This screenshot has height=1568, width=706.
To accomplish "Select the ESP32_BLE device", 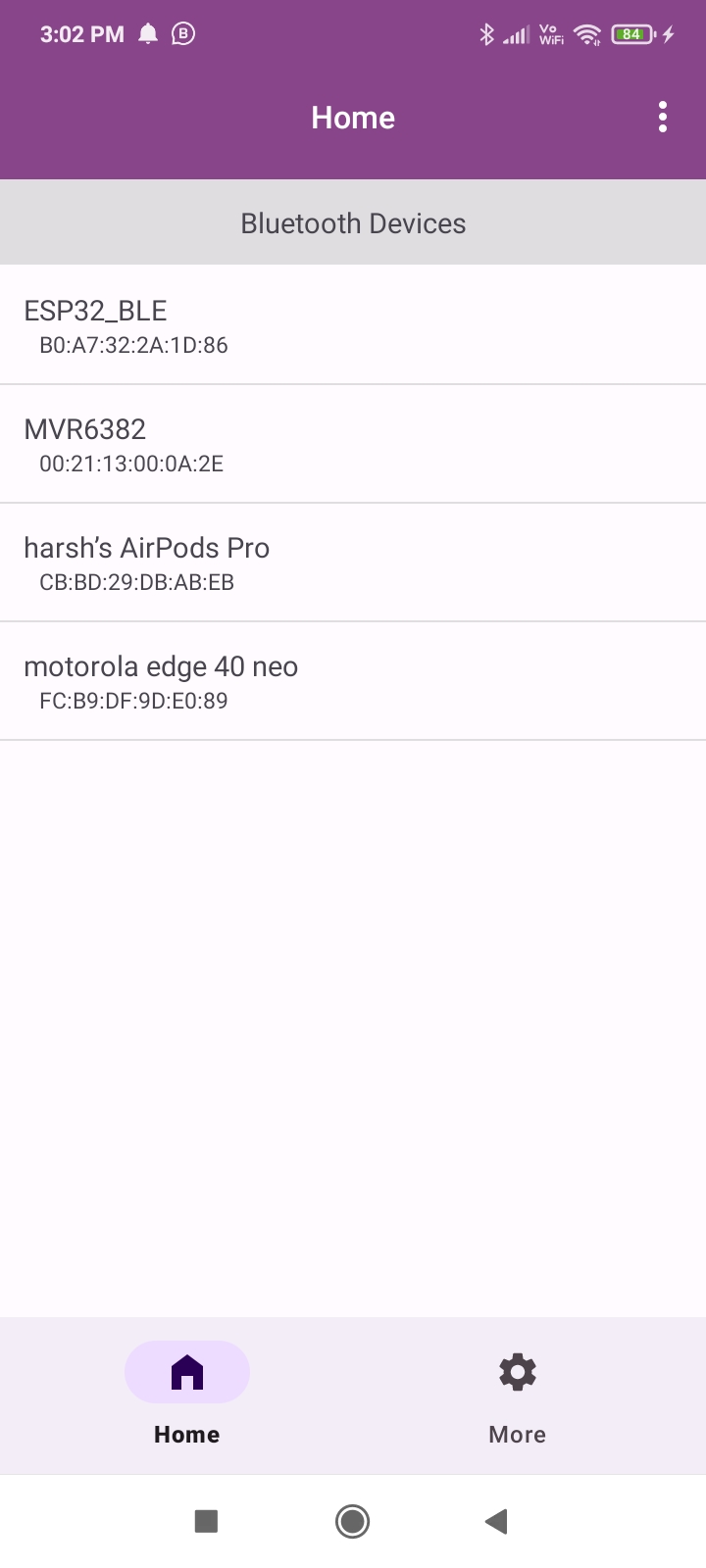I will click(353, 325).
